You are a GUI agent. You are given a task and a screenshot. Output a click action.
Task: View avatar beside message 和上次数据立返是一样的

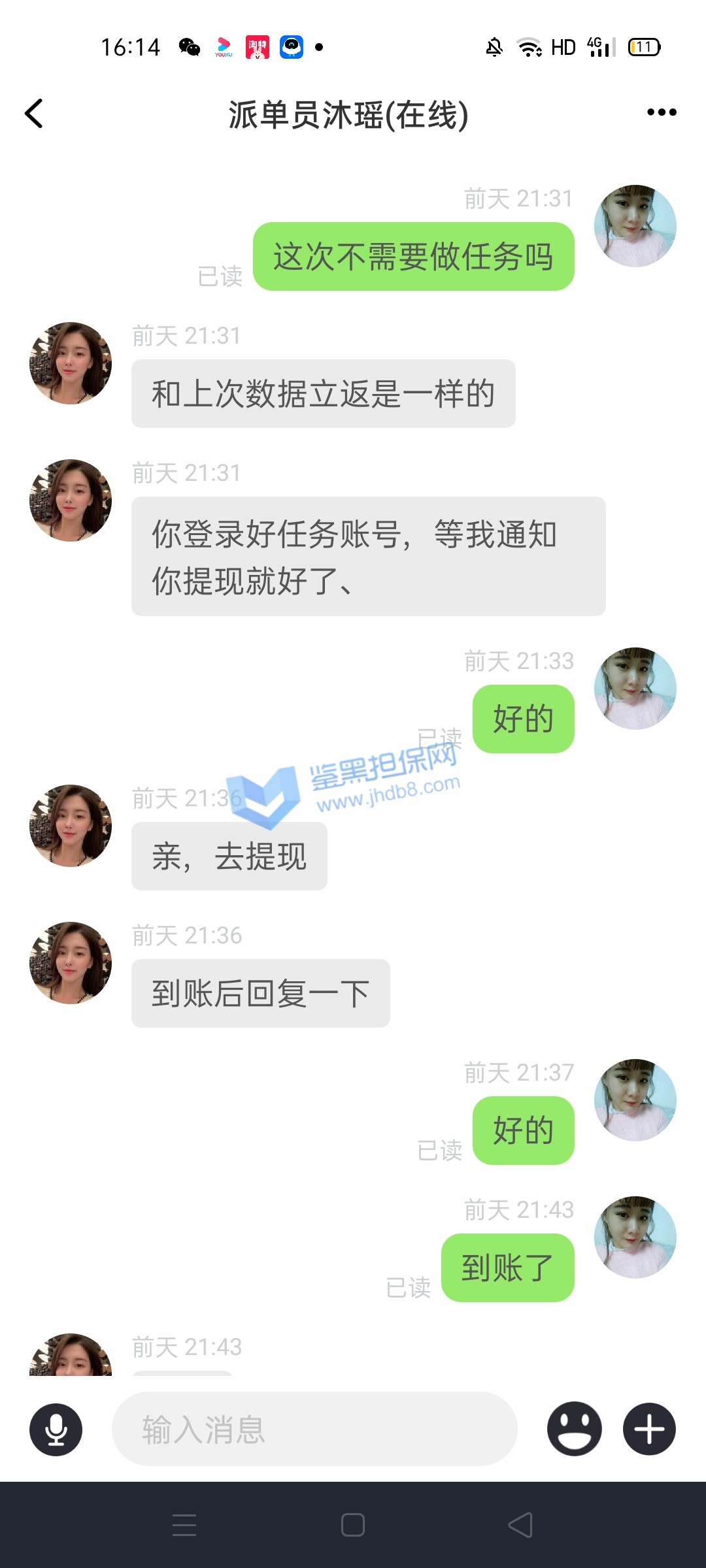(71, 363)
